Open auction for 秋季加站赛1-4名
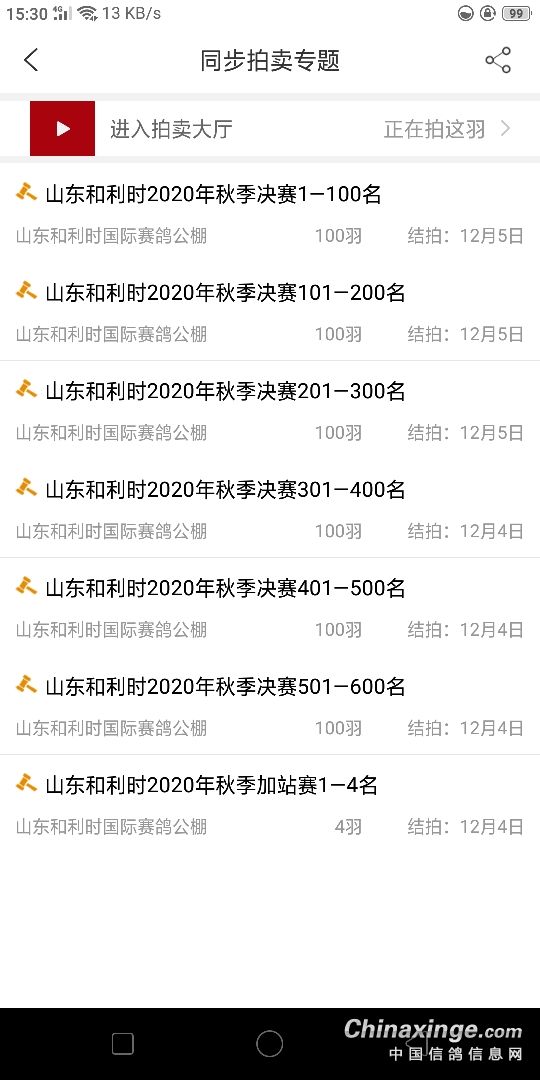 coord(270,804)
